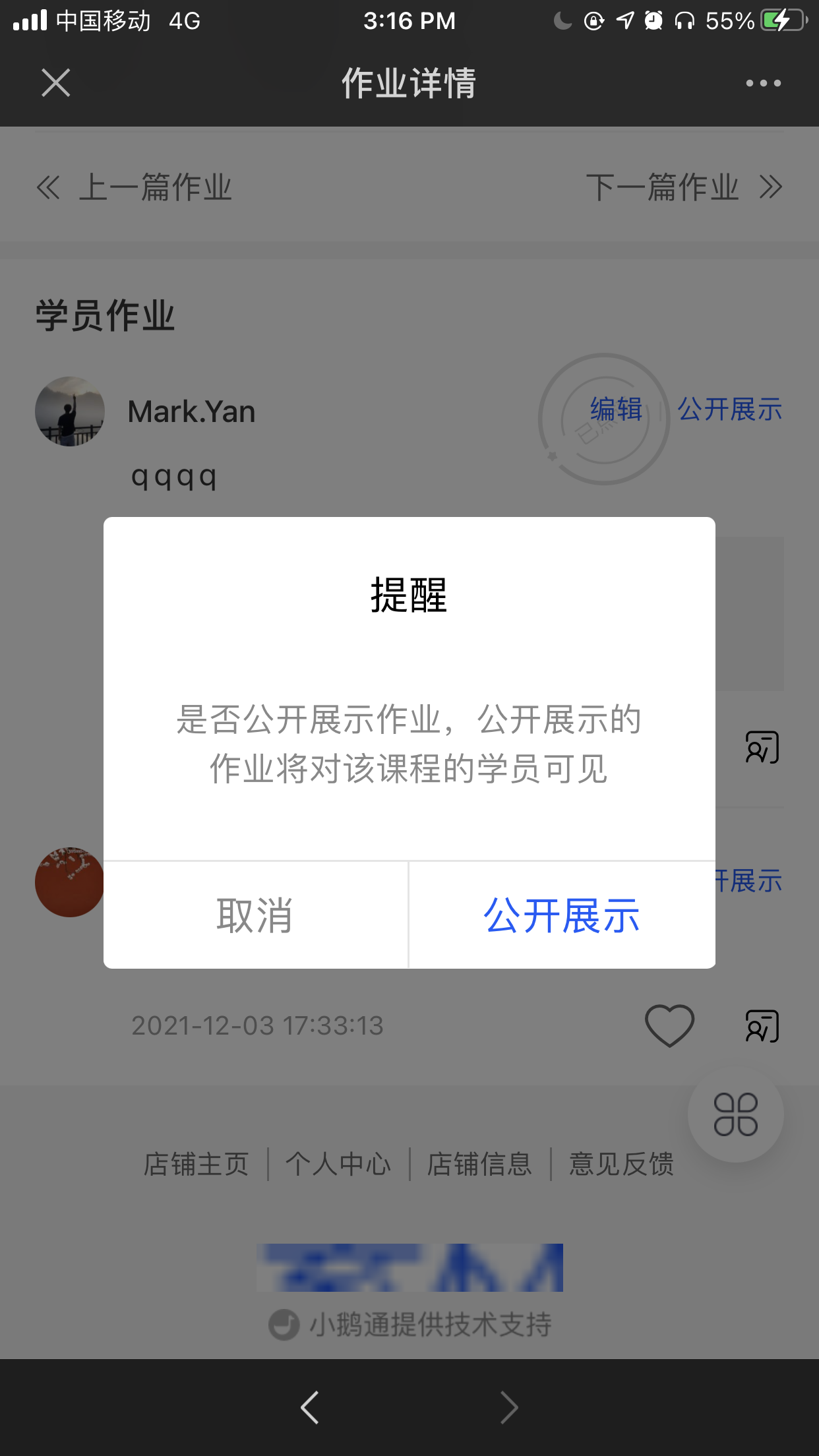Image resolution: width=819 pixels, height=1456 pixels.
Task: Tap 取消 to dismiss the dialog
Action: [x=255, y=915]
